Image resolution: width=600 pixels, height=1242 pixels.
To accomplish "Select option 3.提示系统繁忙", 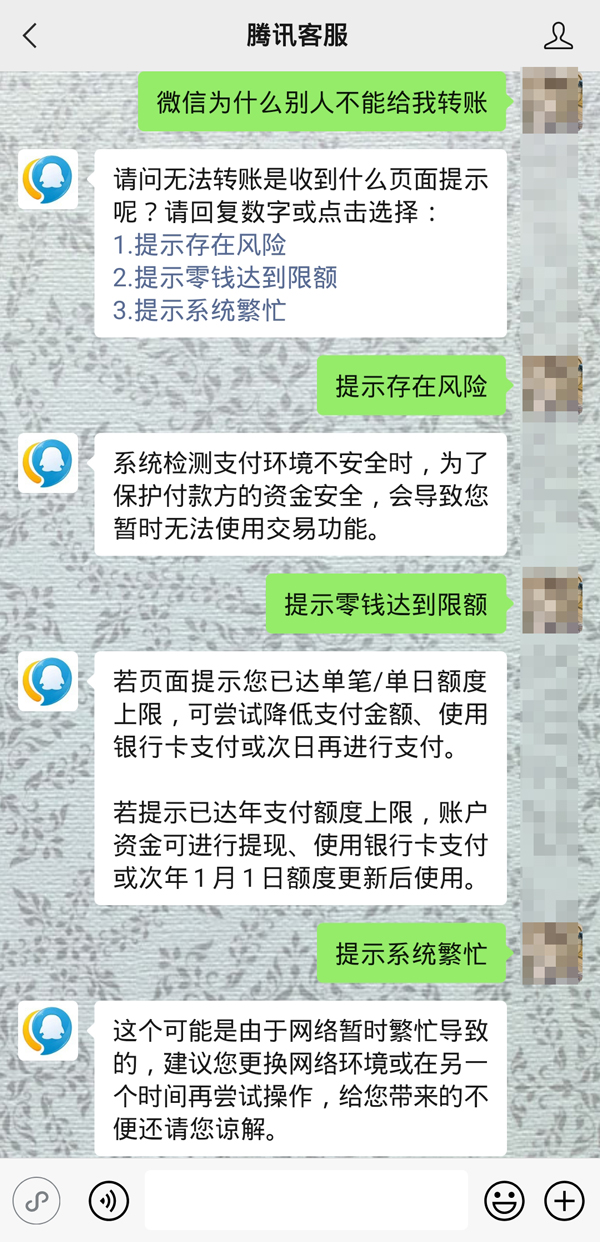I will click(x=199, y=309).
